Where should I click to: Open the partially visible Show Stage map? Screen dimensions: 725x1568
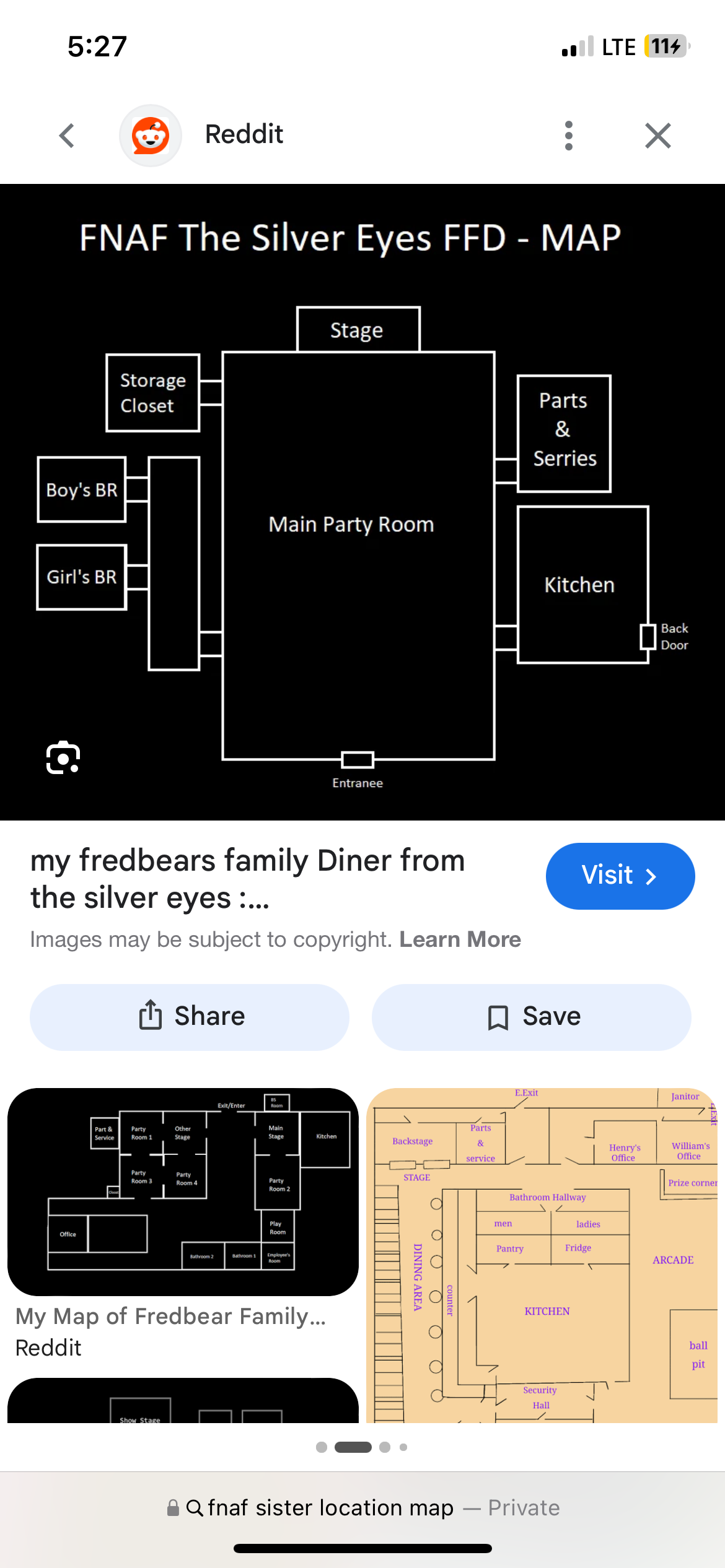point(183,1401)
